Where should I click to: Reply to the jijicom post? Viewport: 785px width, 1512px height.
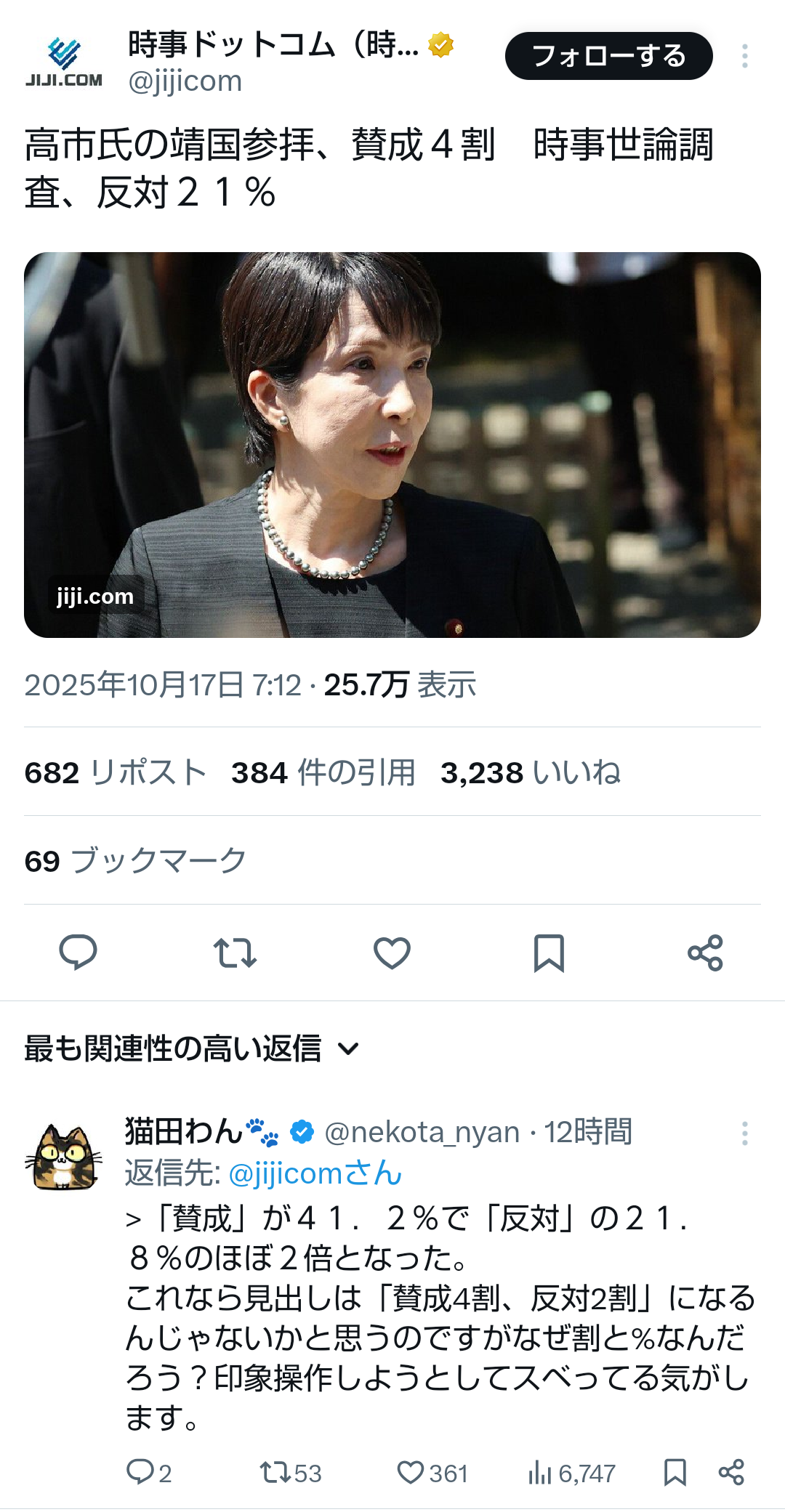click(x=78, y=953)
